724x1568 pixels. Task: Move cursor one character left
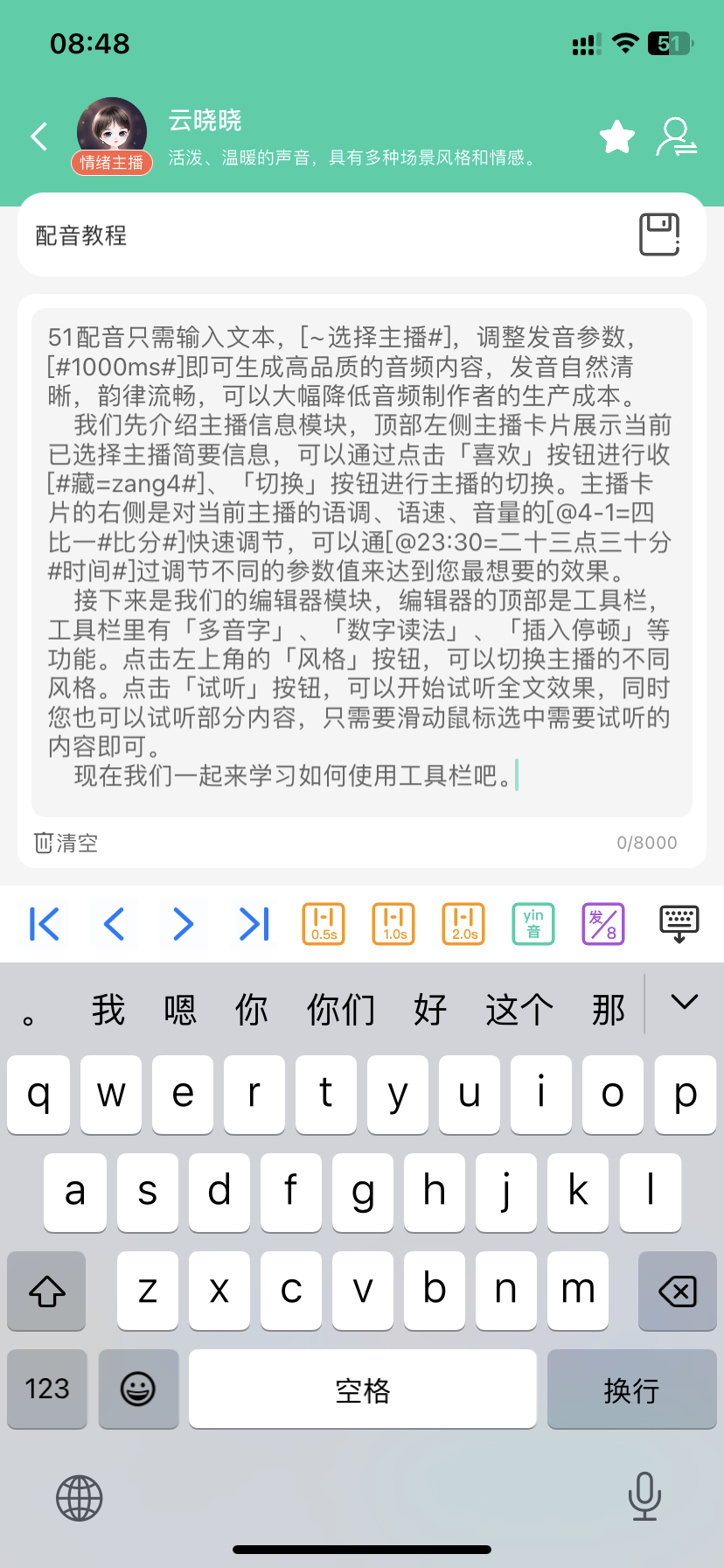tap(114, 924)
